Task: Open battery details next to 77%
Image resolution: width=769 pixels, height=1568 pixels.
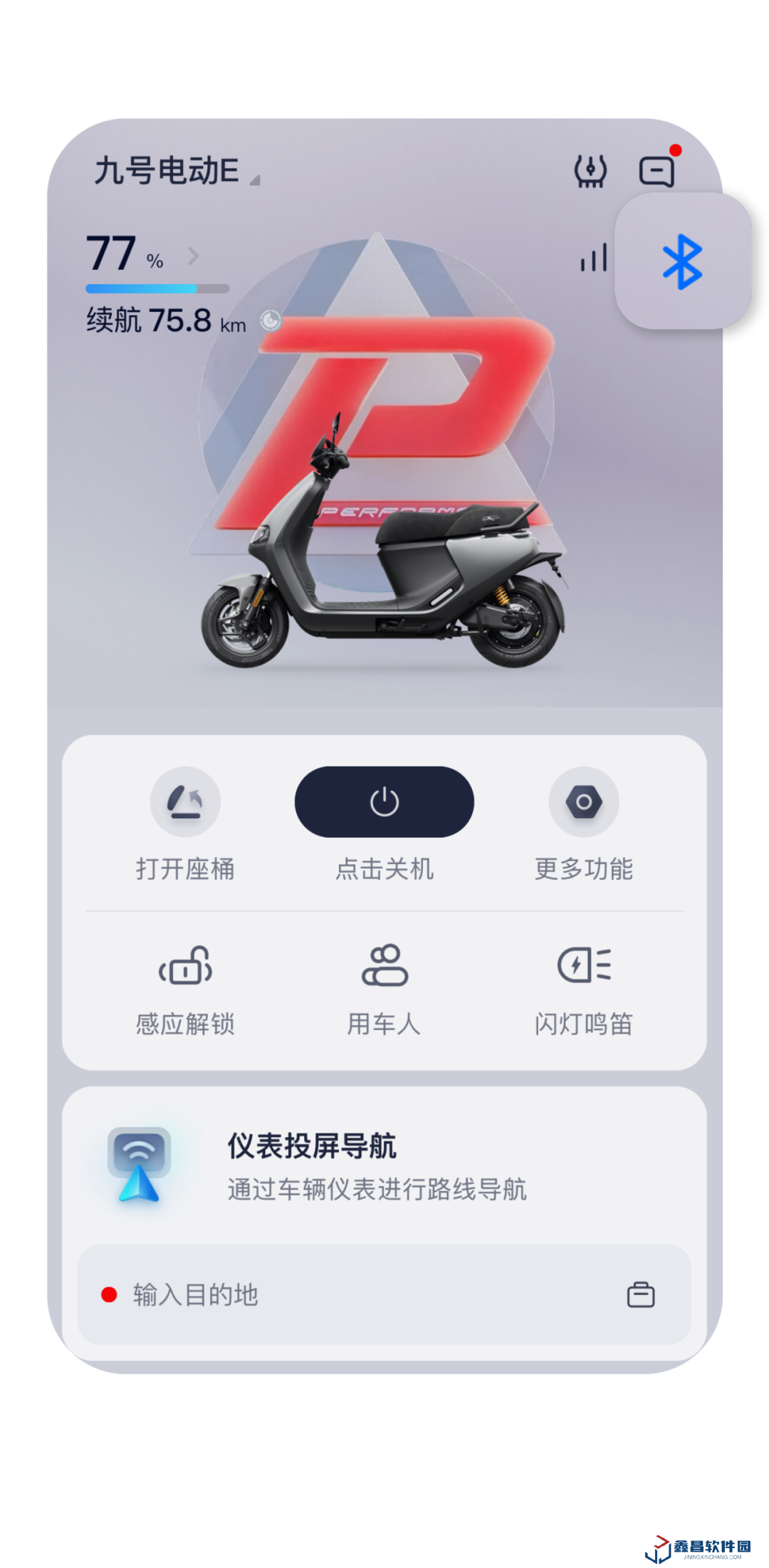Action: [193, 256]
